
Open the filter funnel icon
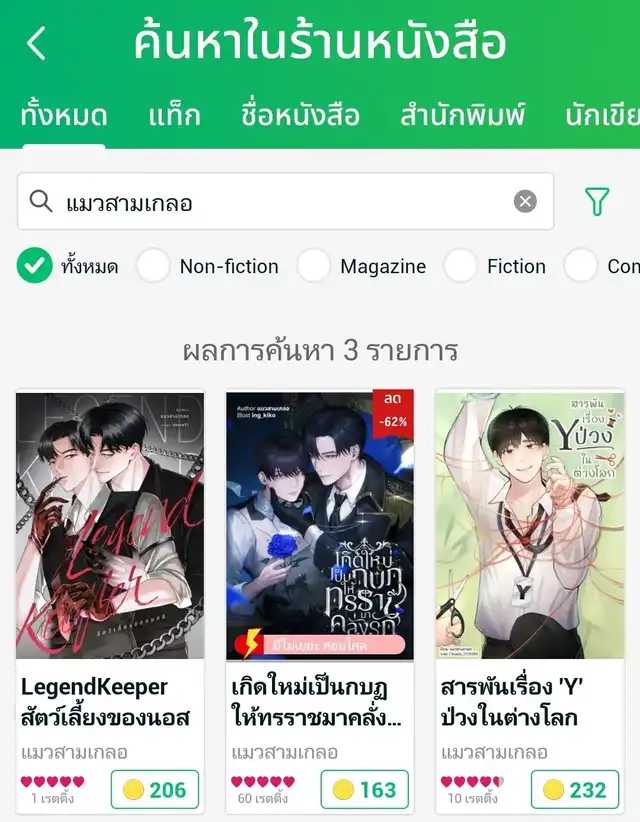click(x=597, y=202)
